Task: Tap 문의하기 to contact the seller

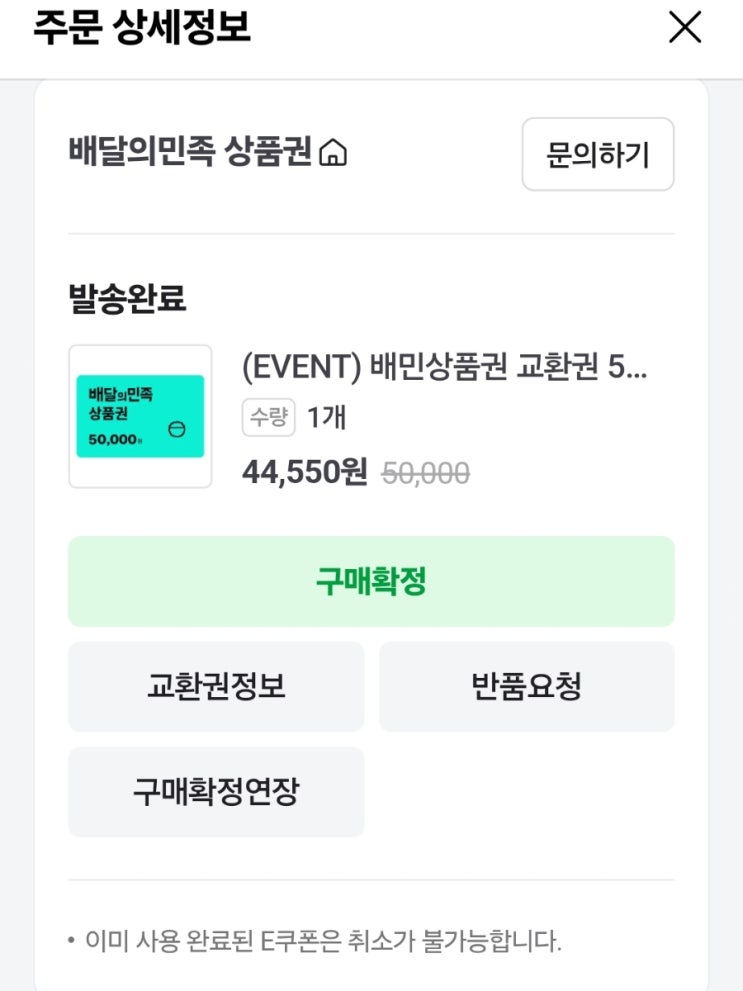Action: [597, 154]
